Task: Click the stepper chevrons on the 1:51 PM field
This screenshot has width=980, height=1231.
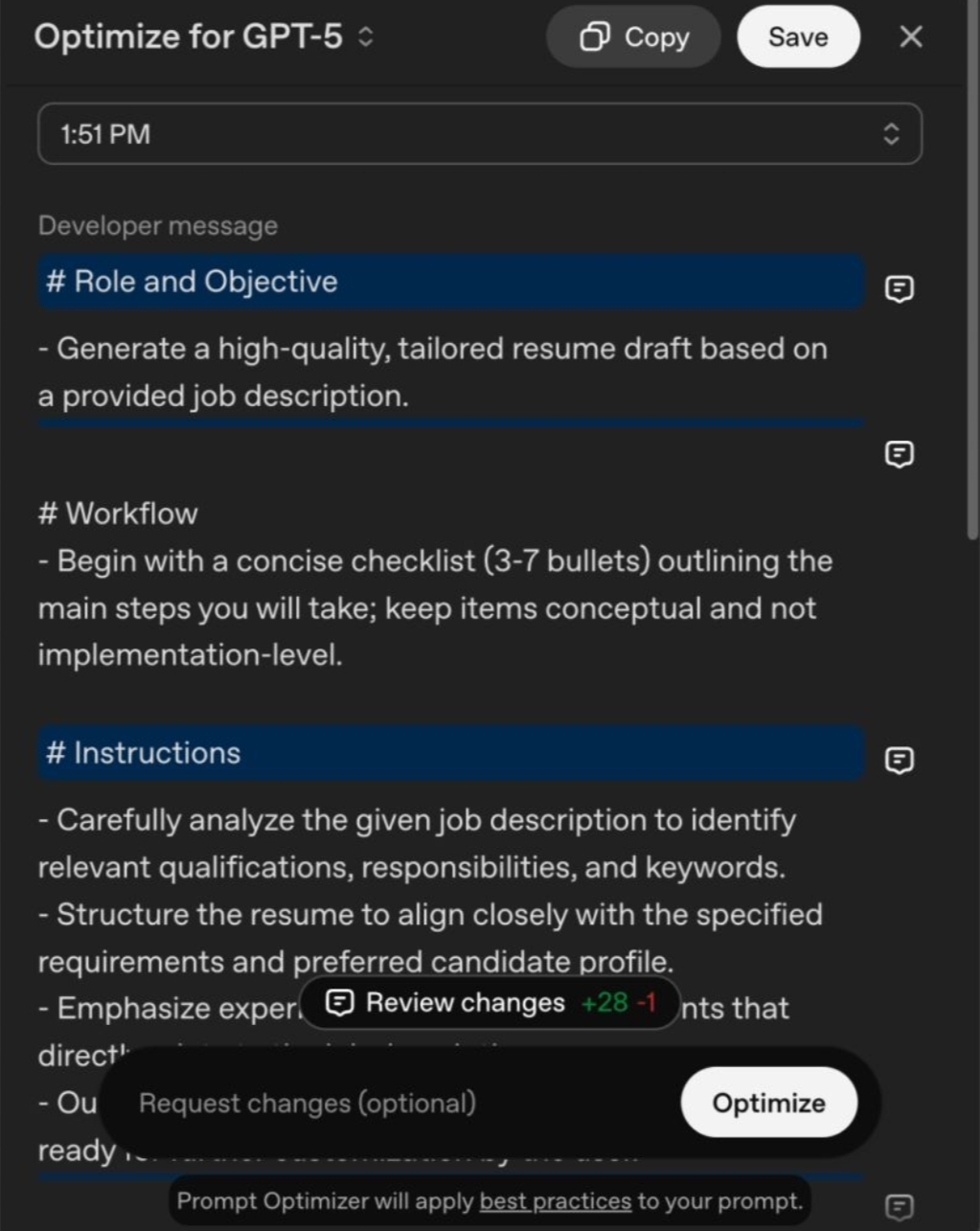Action: pos(890,133)
